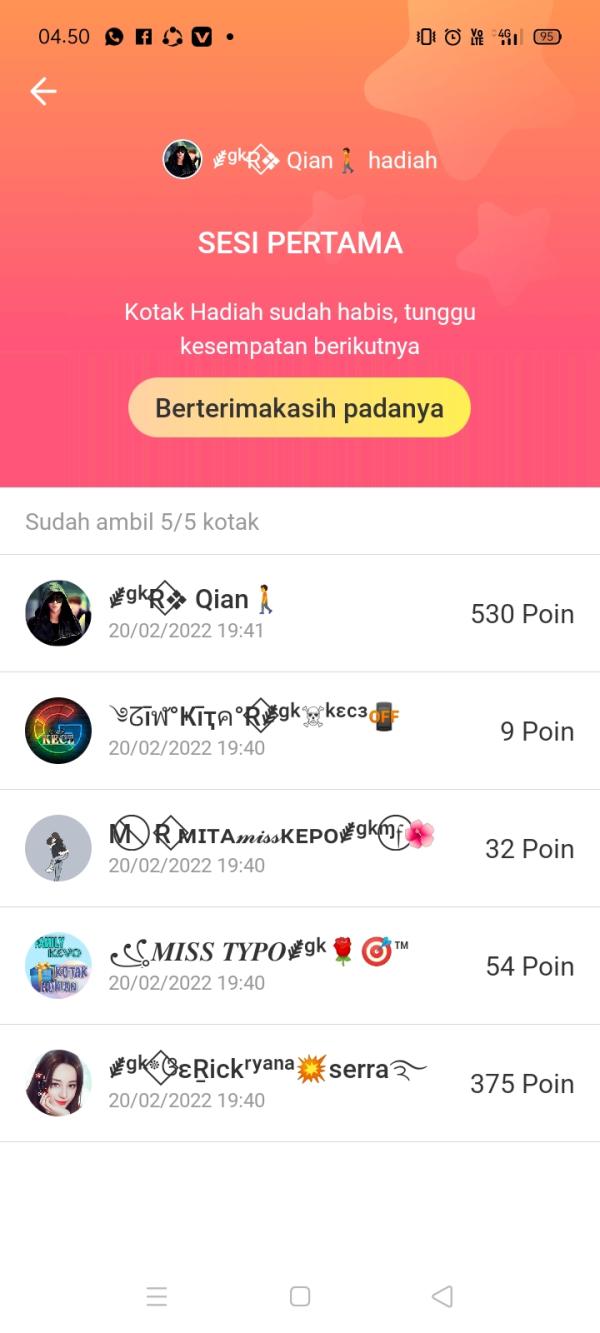
Task: Open the MISS TYPO row
Action: [x=300, y=966]
